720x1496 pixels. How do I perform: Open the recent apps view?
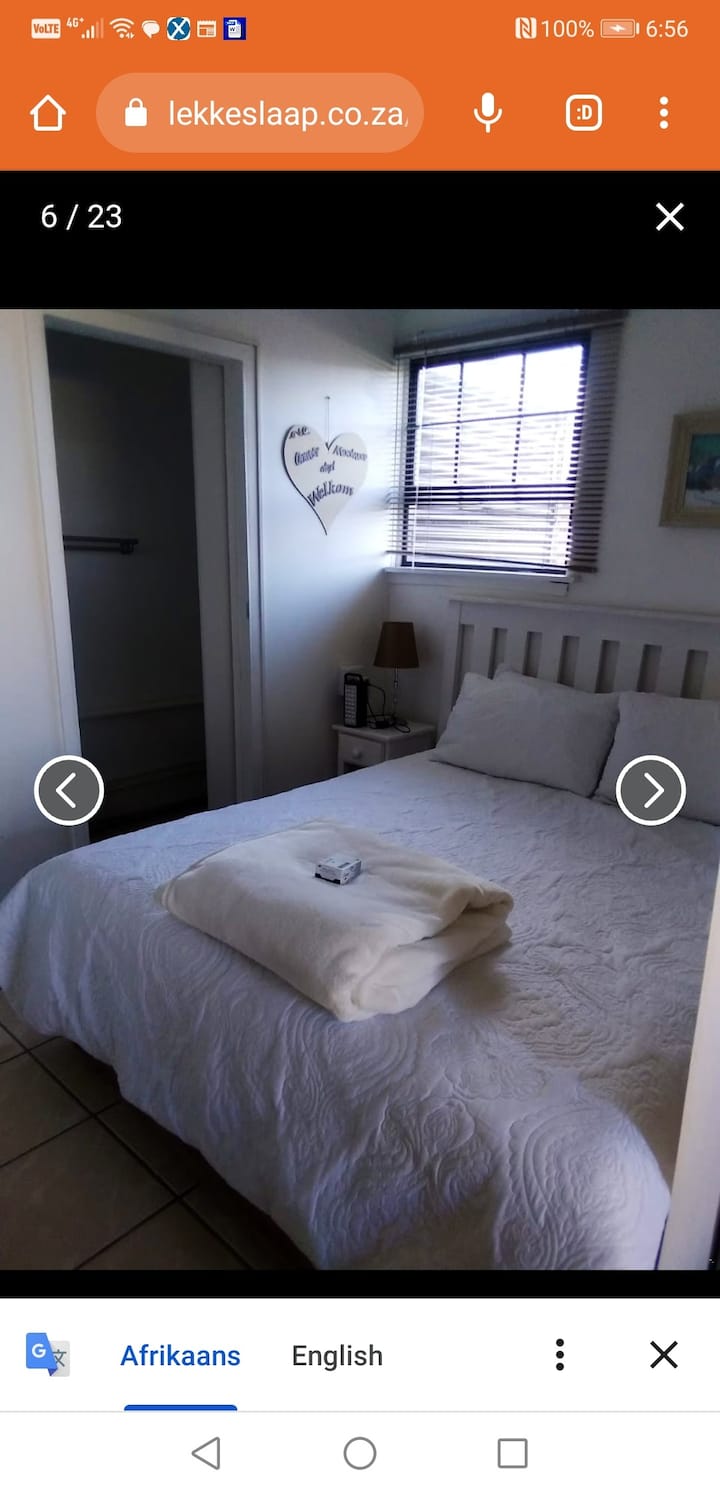512,1453
